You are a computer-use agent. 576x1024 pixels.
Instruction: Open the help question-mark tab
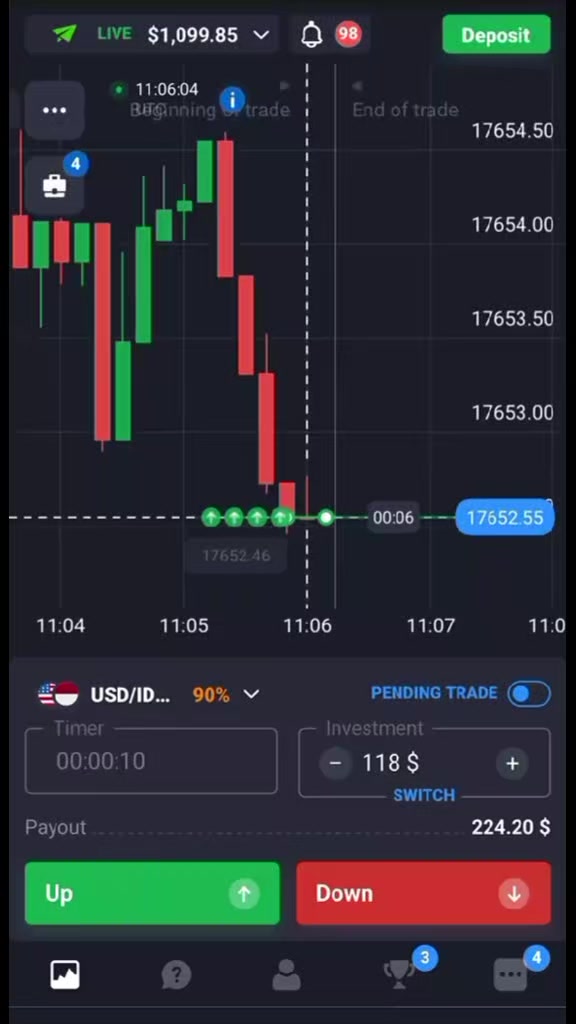176,975
